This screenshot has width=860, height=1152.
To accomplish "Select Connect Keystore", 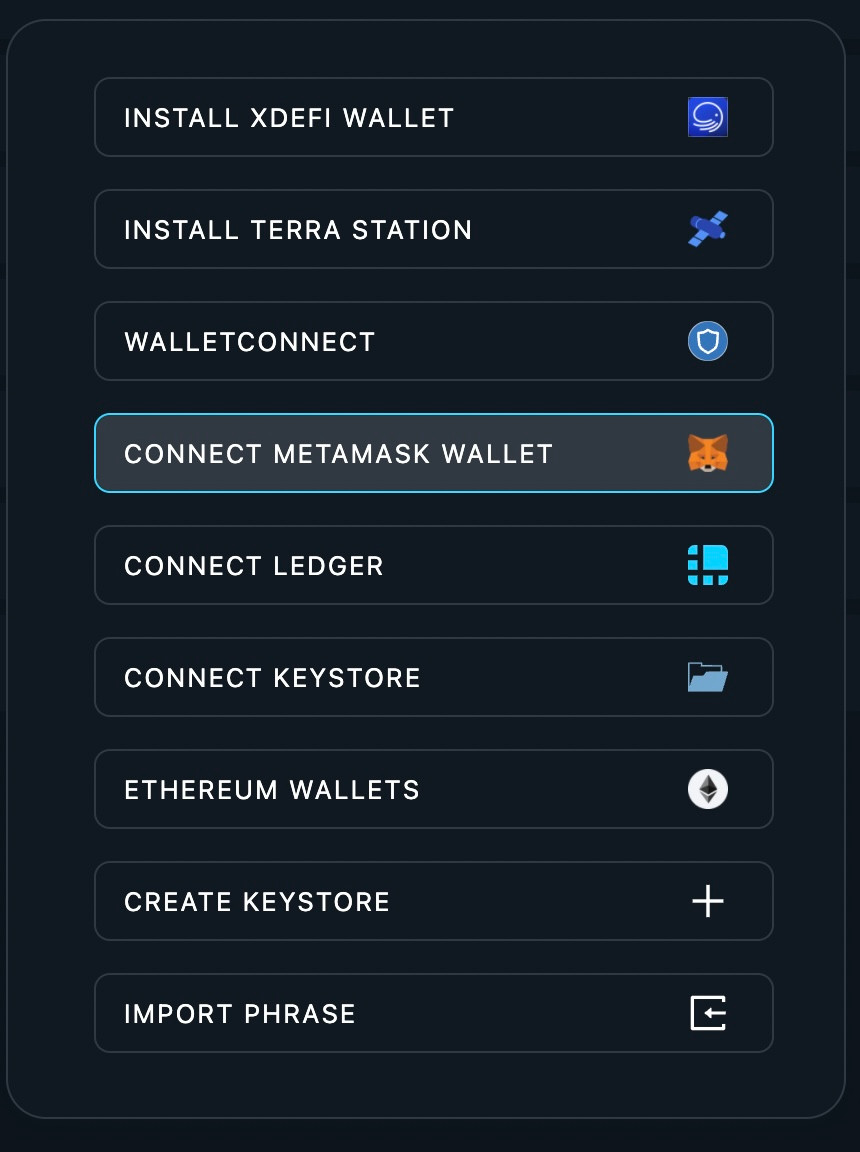I will click(x=433, y=677).
